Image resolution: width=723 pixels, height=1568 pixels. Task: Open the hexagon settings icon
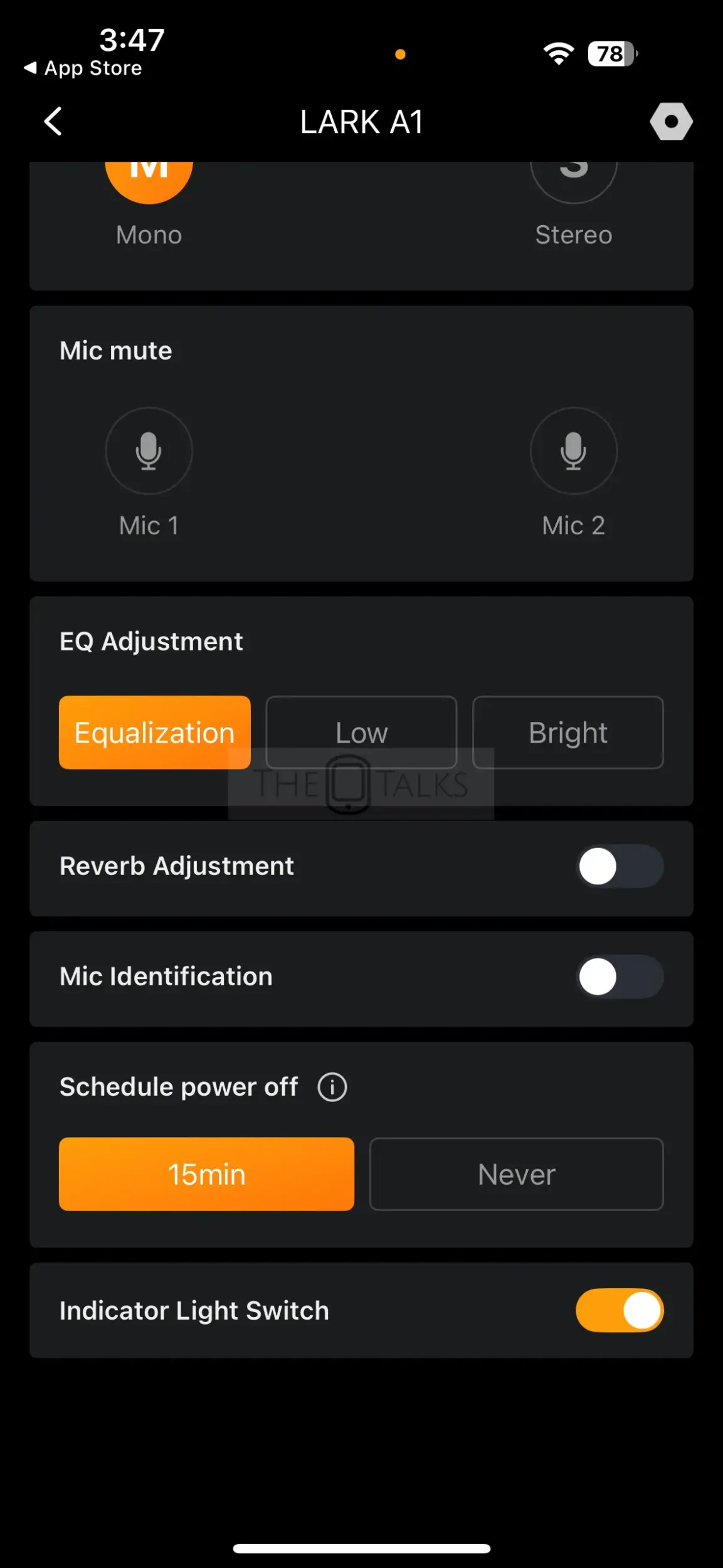pyautogui.click(x=671, y=121)
